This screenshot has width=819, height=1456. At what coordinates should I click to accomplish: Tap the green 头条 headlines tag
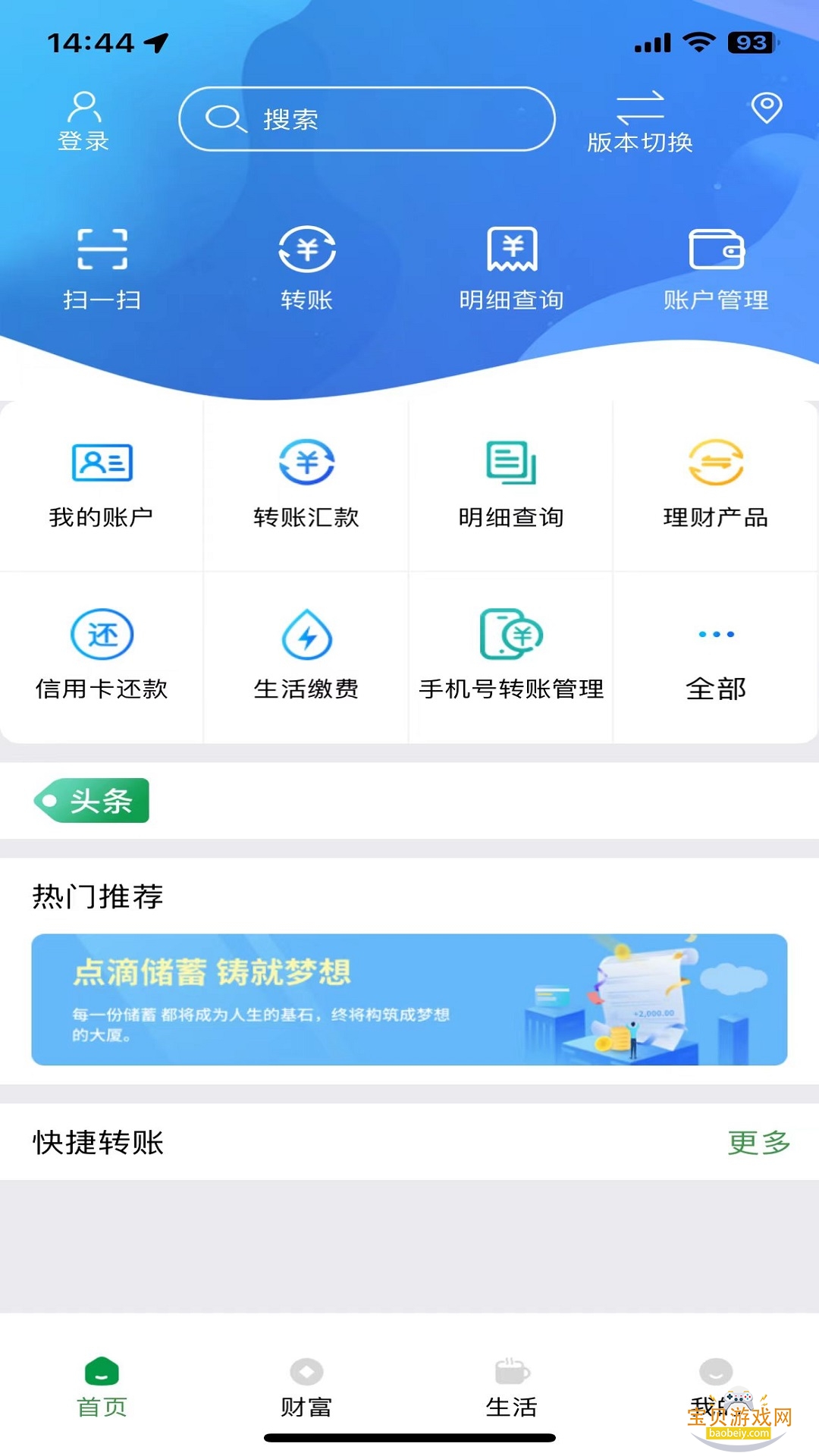click(91, 800)
